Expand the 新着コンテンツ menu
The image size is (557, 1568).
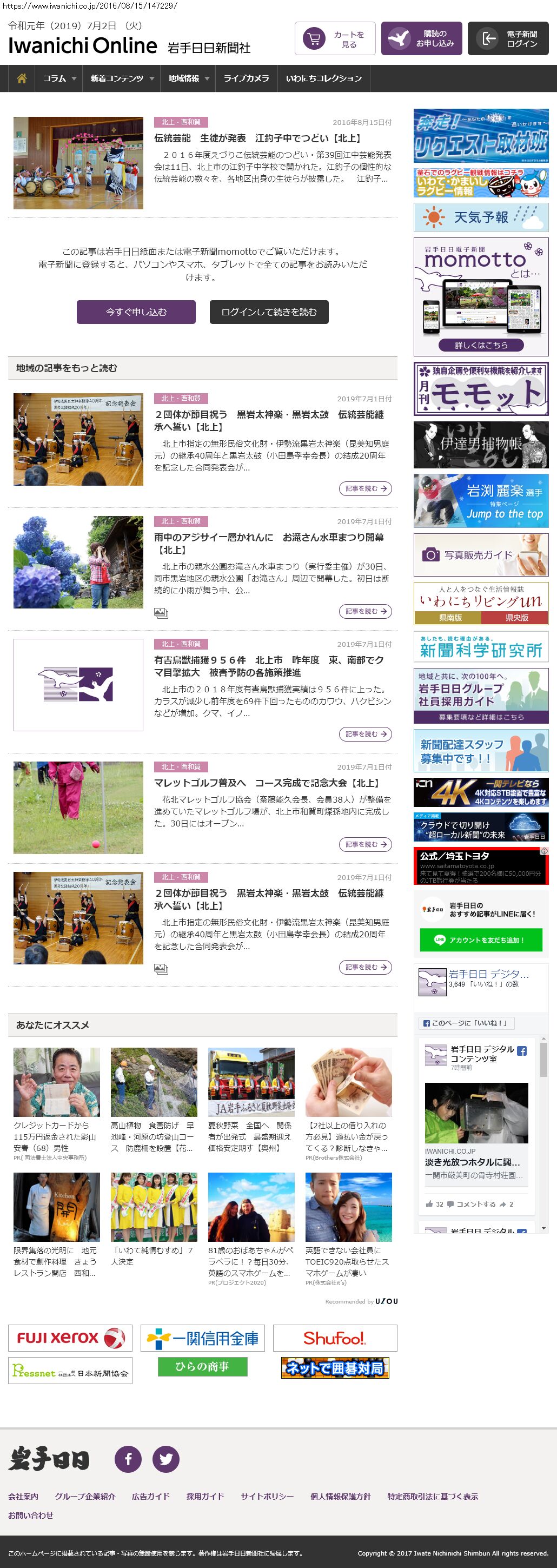pos(121,78)
